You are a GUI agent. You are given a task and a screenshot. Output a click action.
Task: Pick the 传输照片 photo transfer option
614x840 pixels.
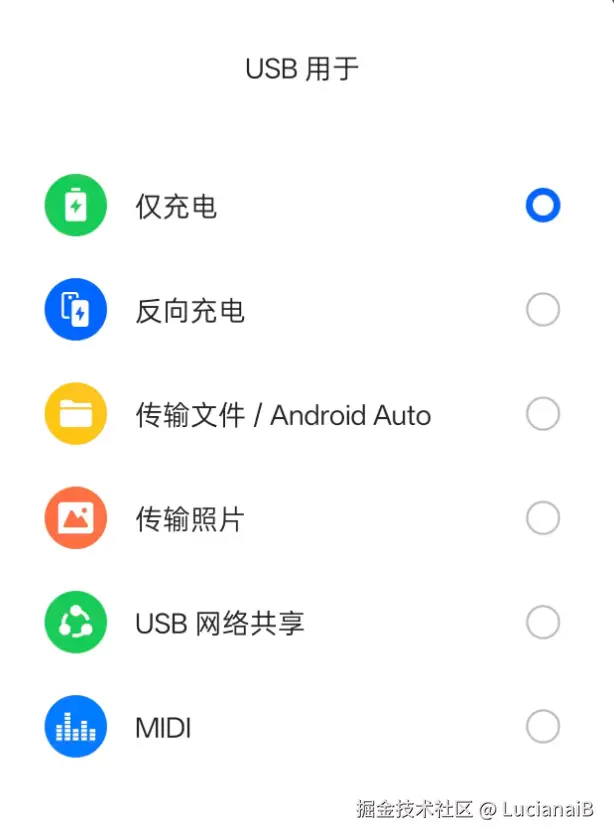pos(542,518)
